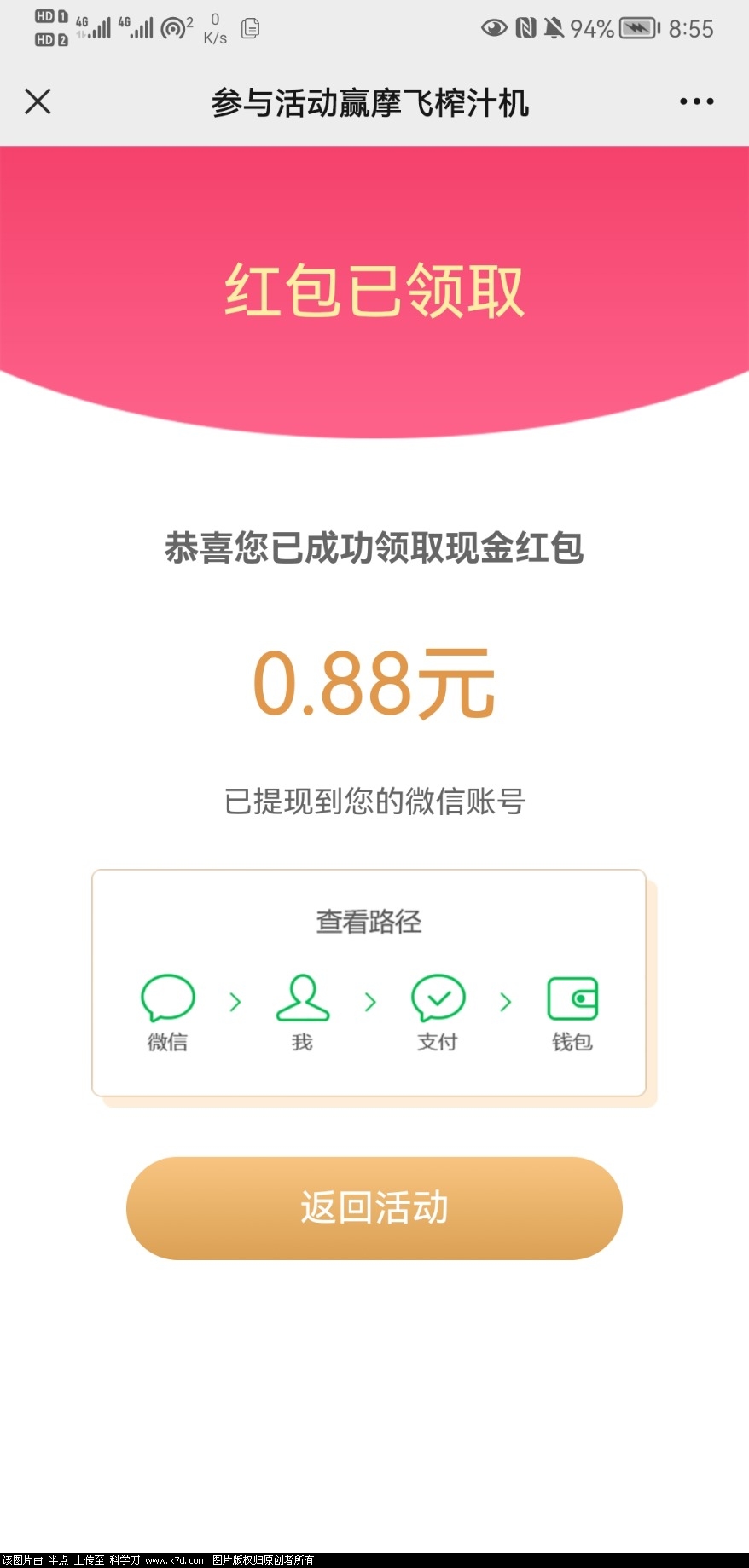Tap the 支付 green checkmark icon
The image size is (749, 1568).
click(x=437, y=999)
